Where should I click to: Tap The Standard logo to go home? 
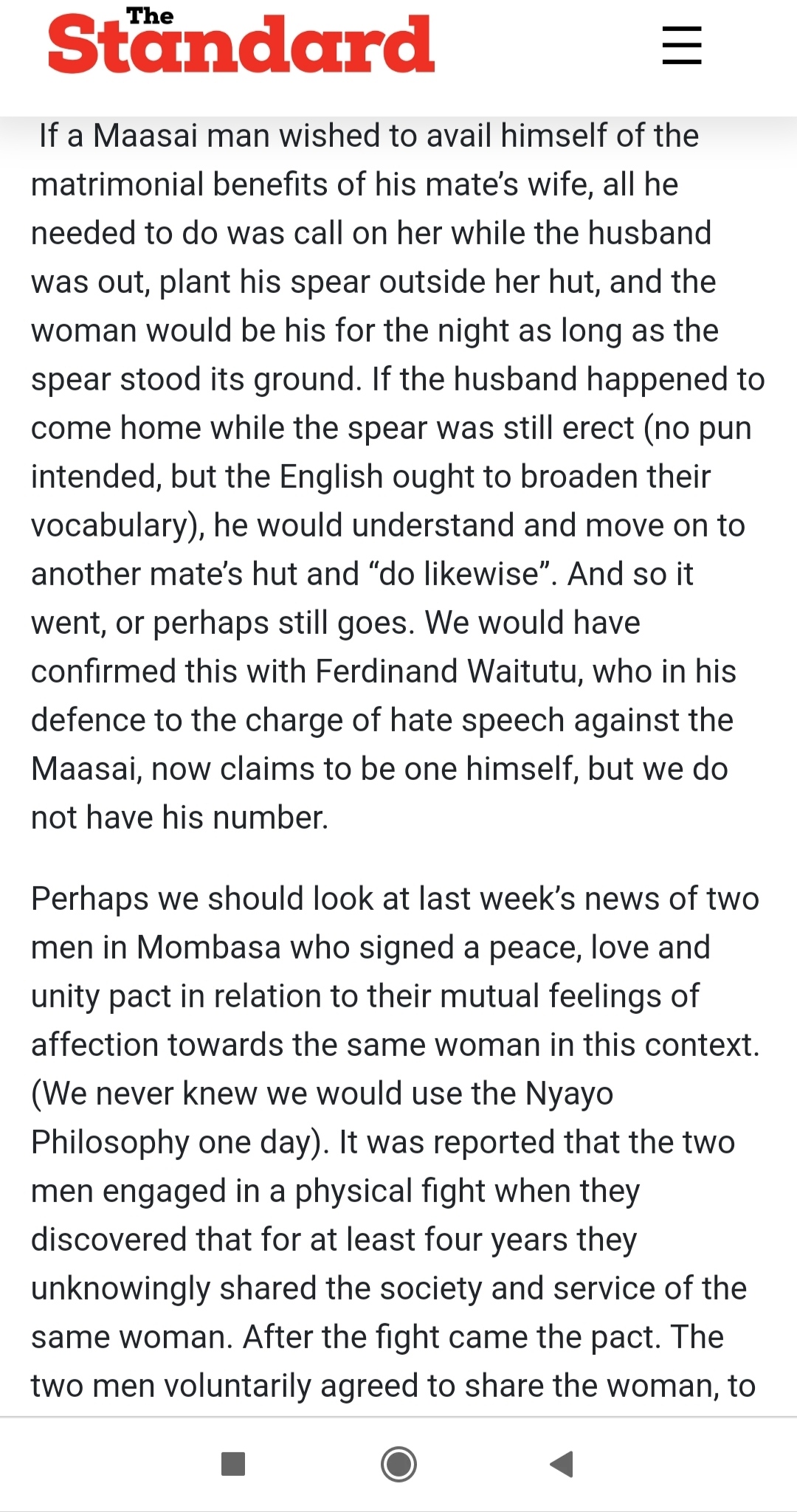click(241, 41)
